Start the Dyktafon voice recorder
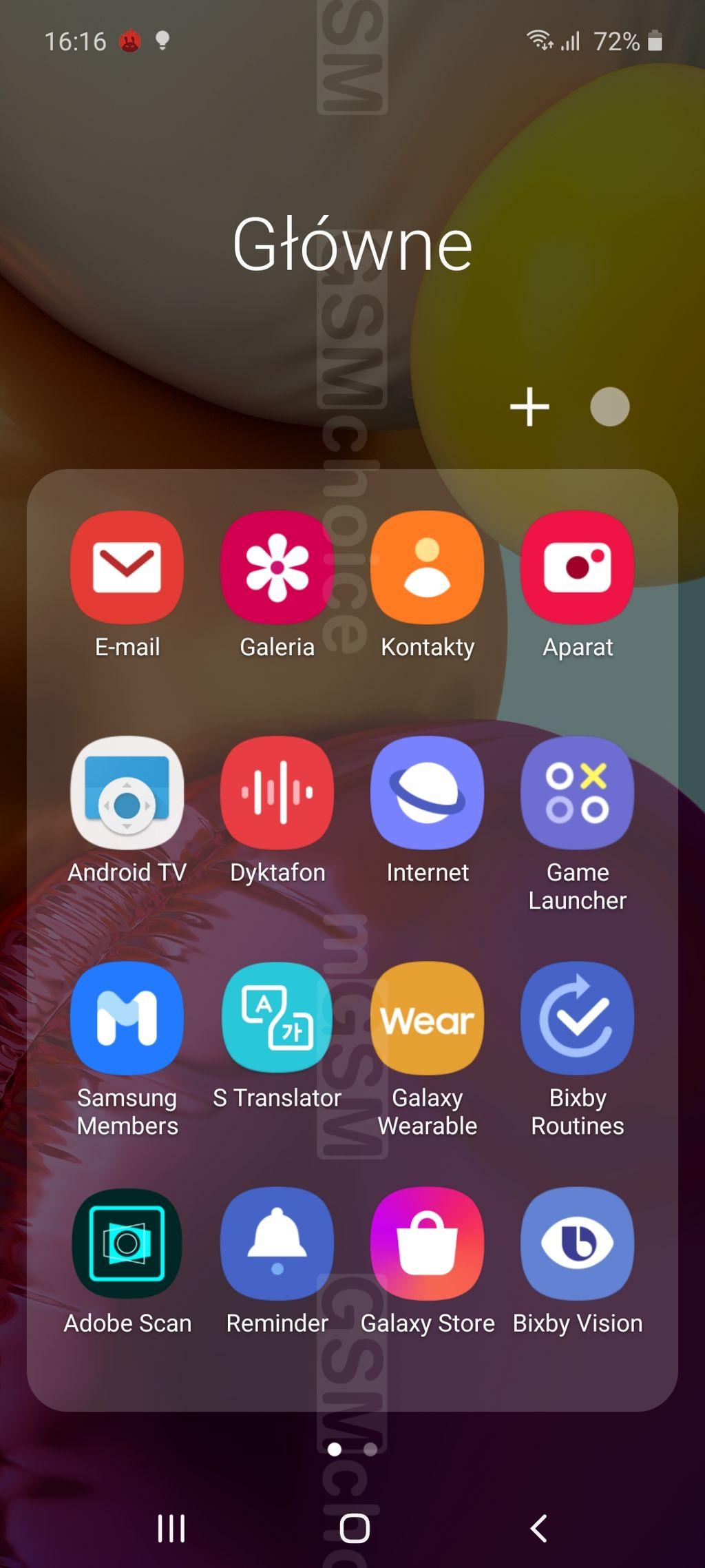The height and width of the screenshot is (1568, 705). click(x=277, y=792)
